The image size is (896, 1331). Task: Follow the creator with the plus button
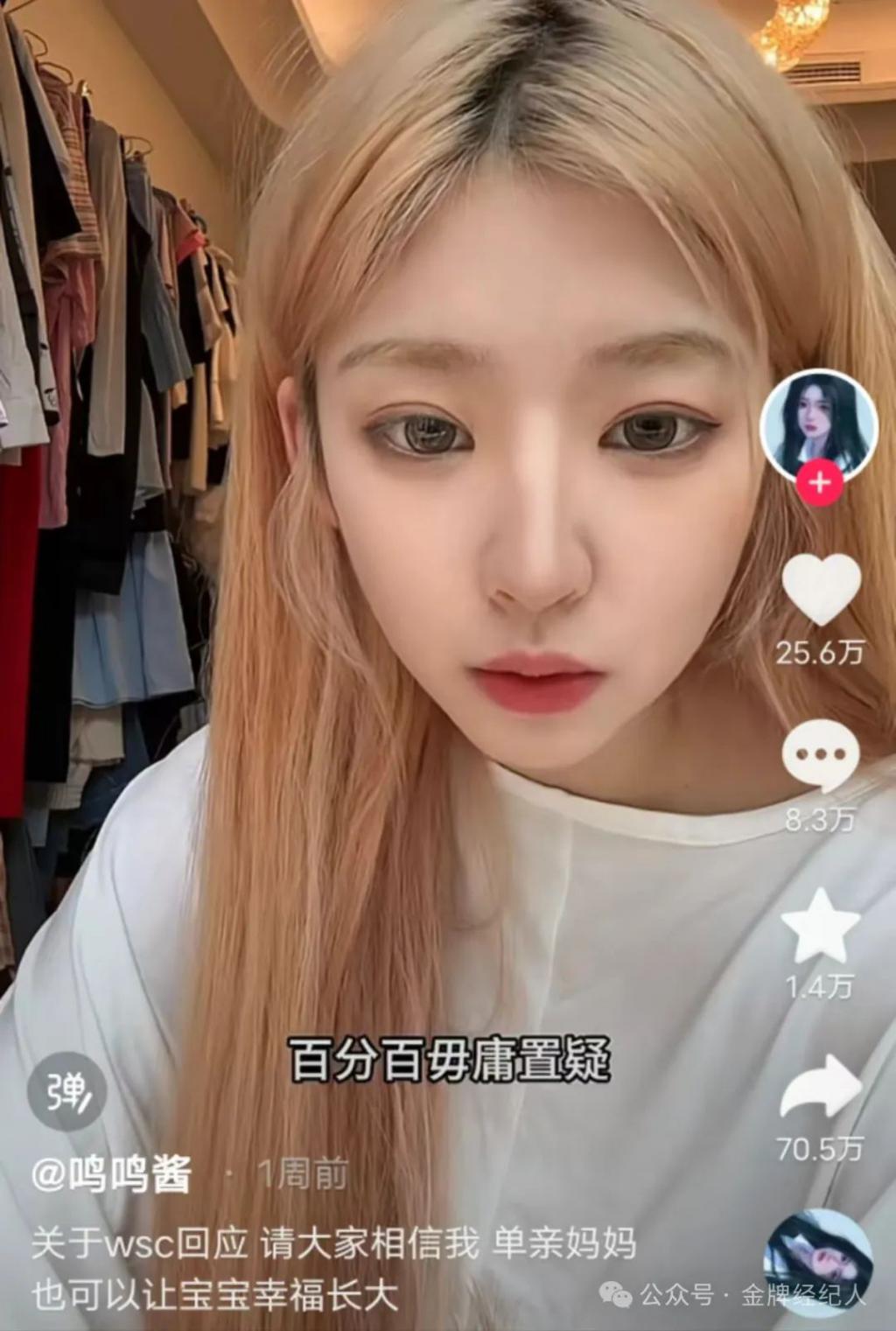pyautogui.click(x=819, y=484)
